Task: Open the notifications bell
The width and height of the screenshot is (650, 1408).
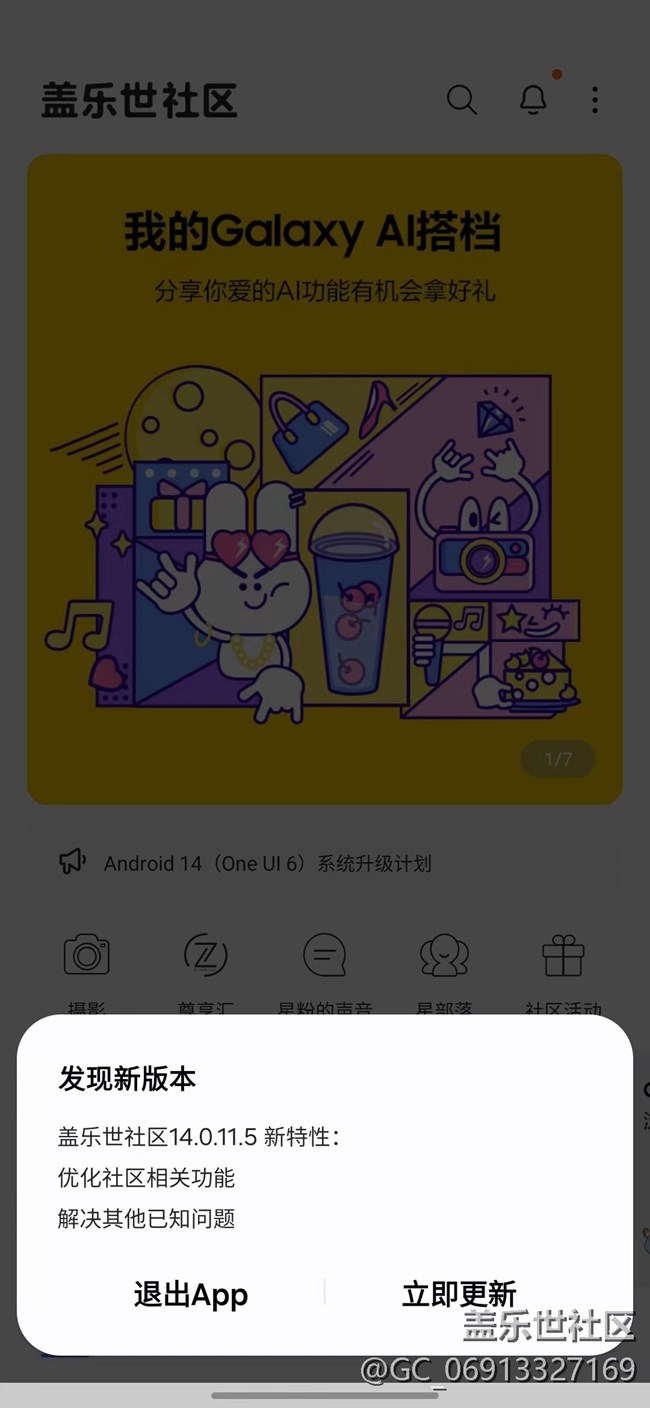Action: [533, 99]
